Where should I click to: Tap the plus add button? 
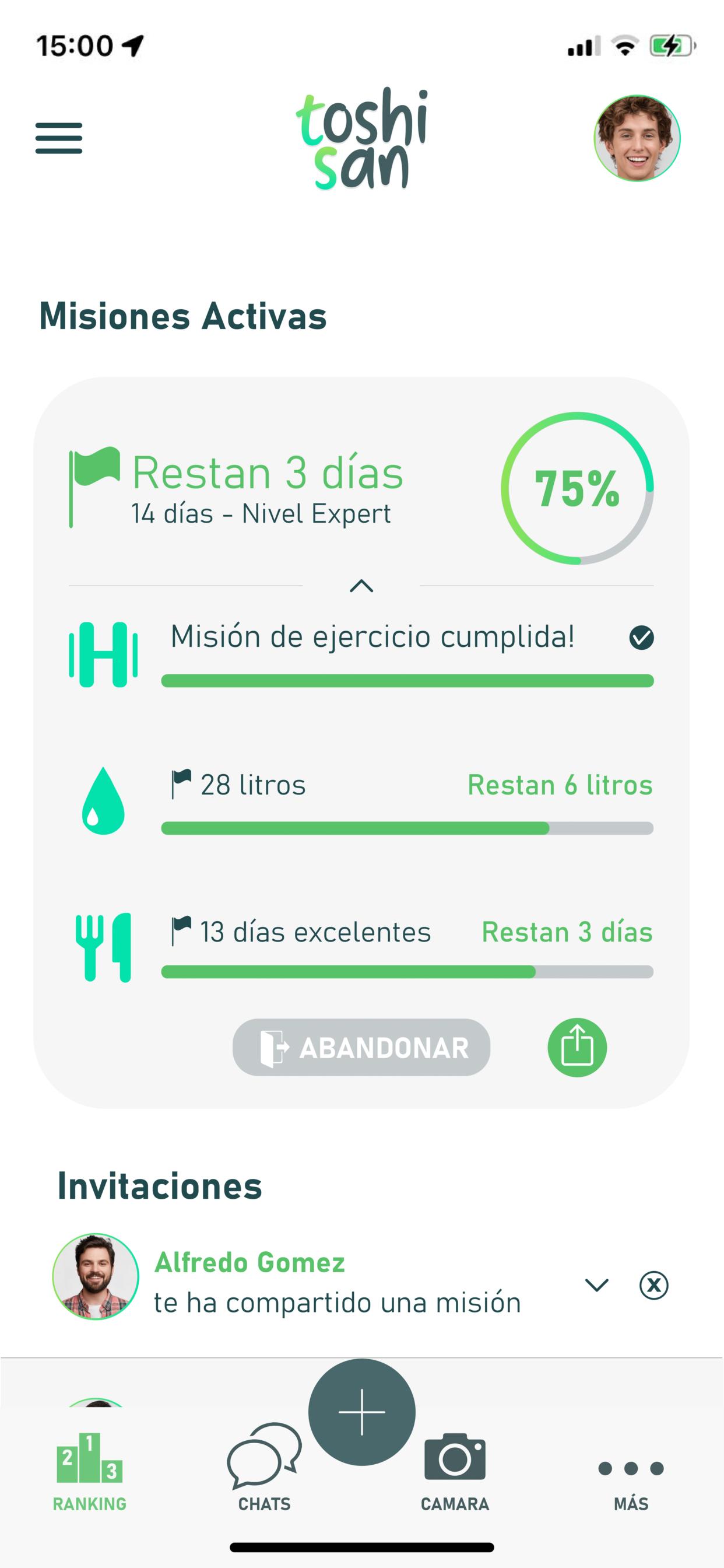pyautogui.click(x=361, y=1412)
